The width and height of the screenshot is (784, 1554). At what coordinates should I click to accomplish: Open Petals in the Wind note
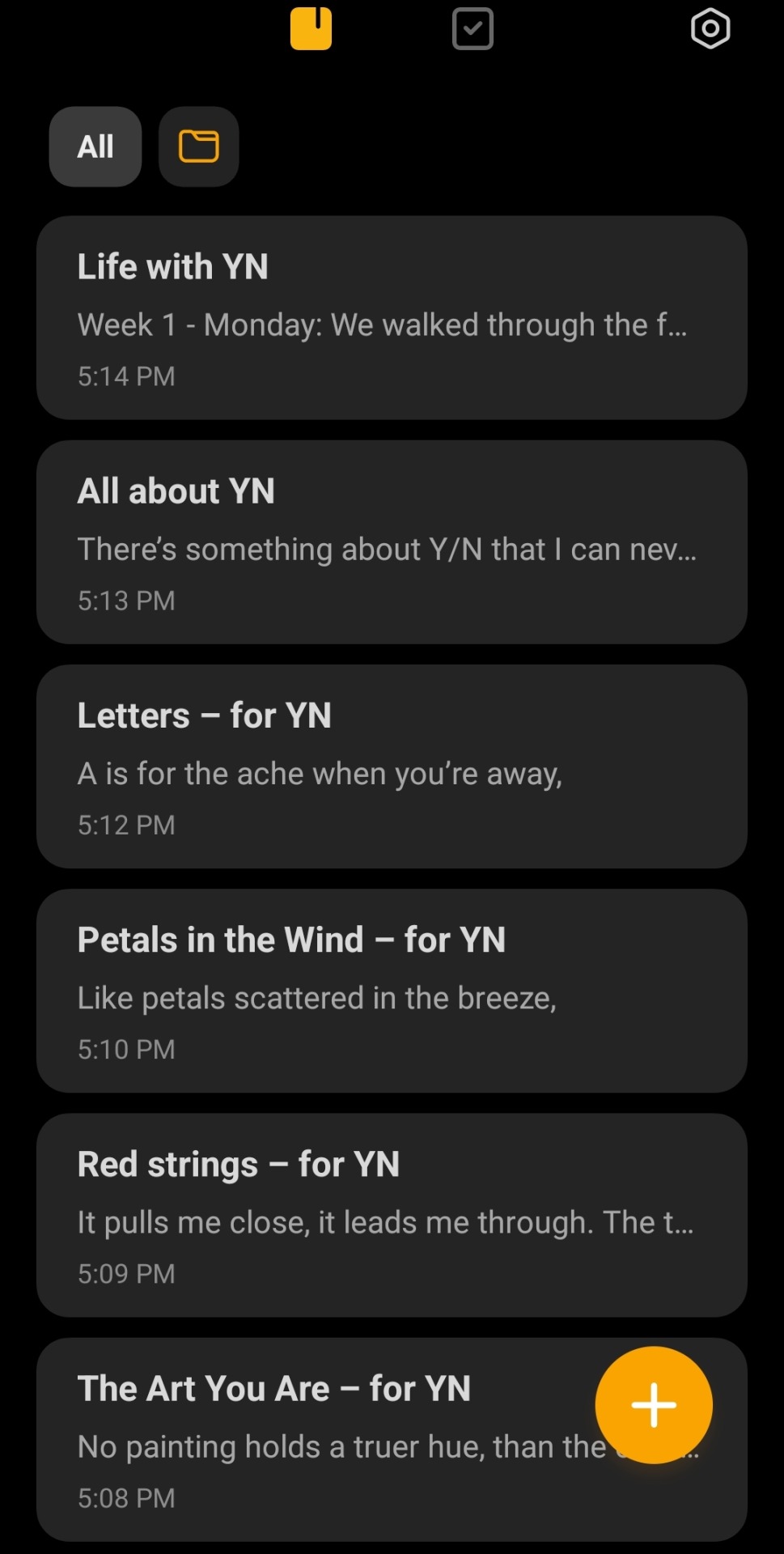click(392, 991)
